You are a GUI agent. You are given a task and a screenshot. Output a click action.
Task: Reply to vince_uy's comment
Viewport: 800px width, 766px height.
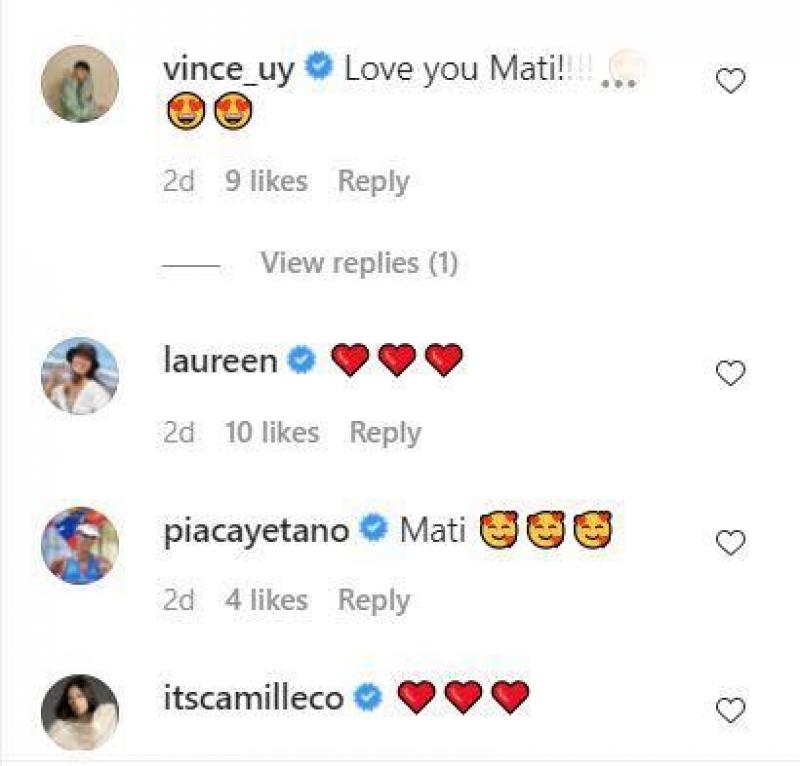coord(373,181)
